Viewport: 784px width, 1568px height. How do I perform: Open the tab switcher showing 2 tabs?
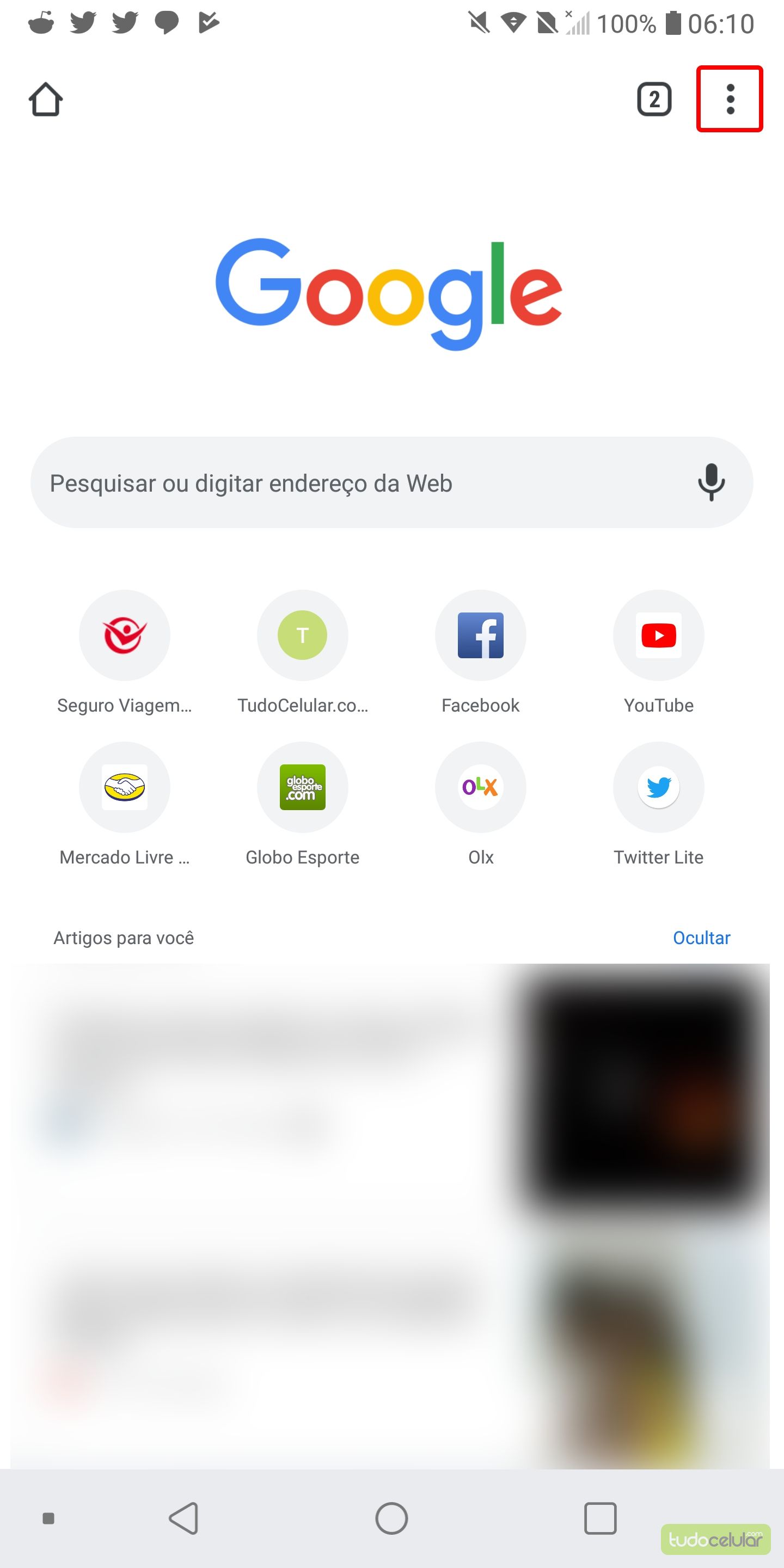654,99
